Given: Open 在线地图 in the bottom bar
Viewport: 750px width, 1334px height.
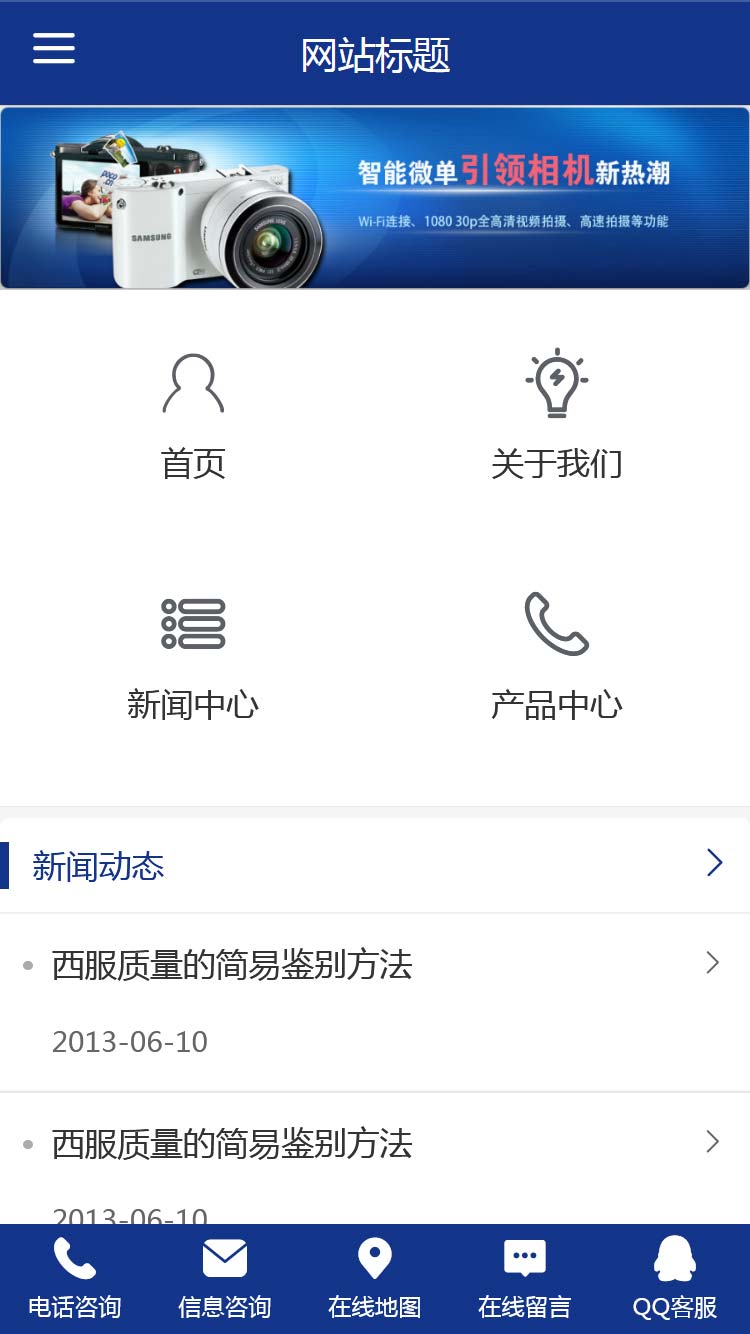Looking at the screenshot, I should pyautogui.click(x=375, y=1279).
